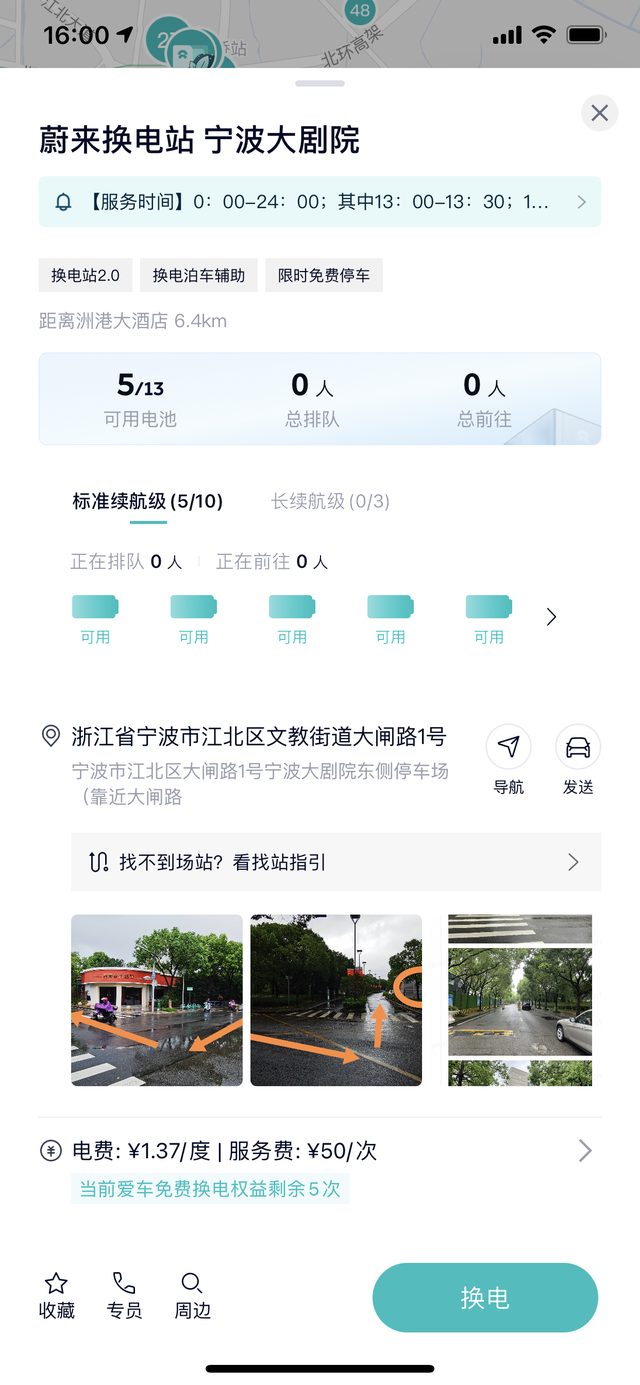This screenshot has height=1385, width=640.
Task: Contact the 专员 specialist
Action: pos(124,1296)
